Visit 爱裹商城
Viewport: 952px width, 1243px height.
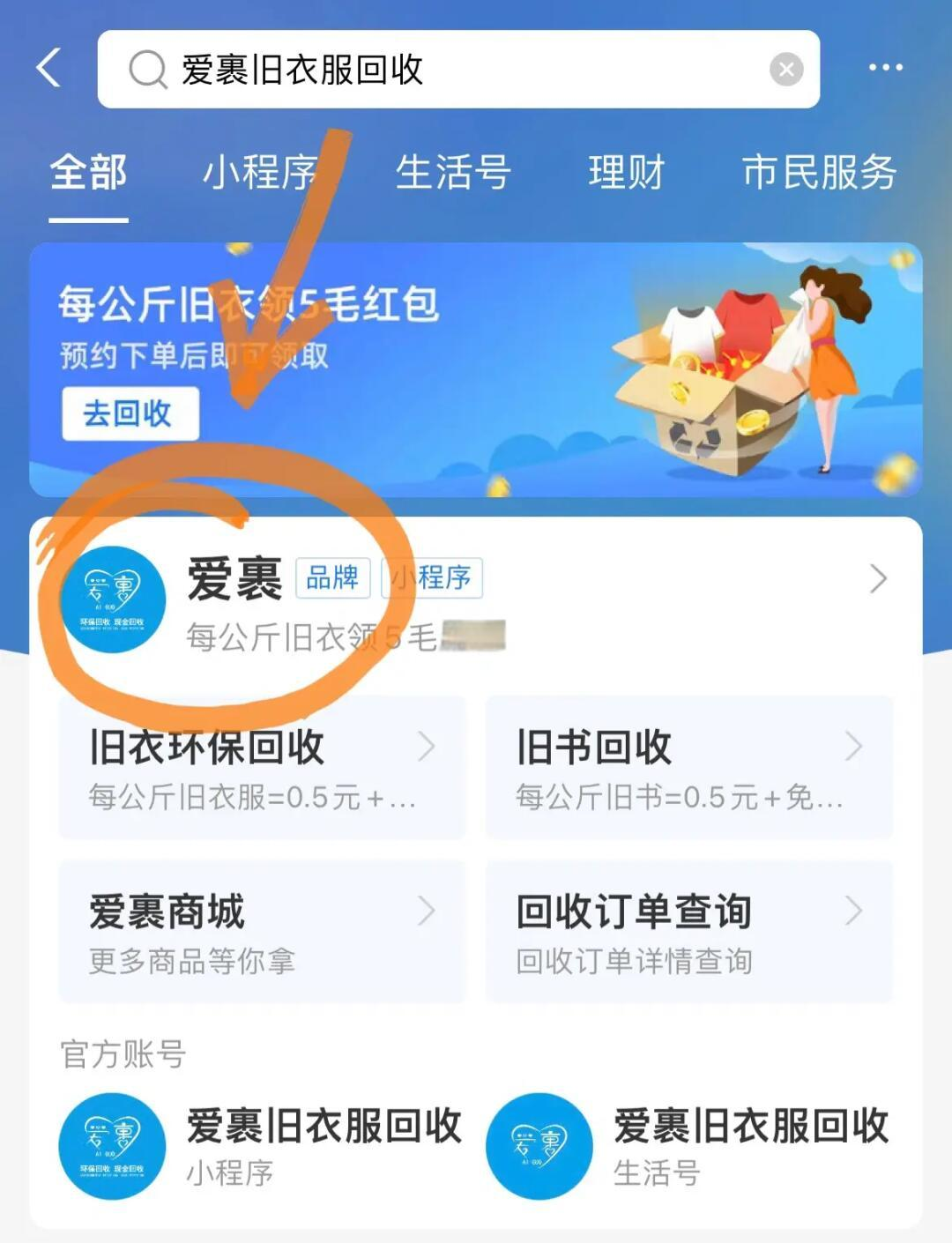[261, 931]
